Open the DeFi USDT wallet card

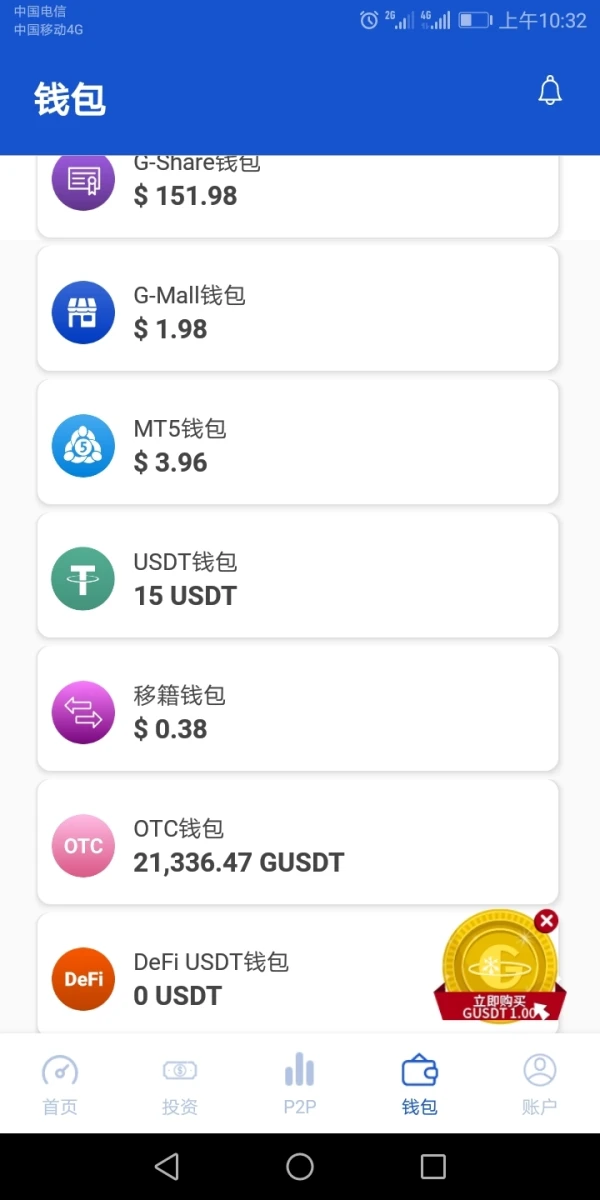250,976
